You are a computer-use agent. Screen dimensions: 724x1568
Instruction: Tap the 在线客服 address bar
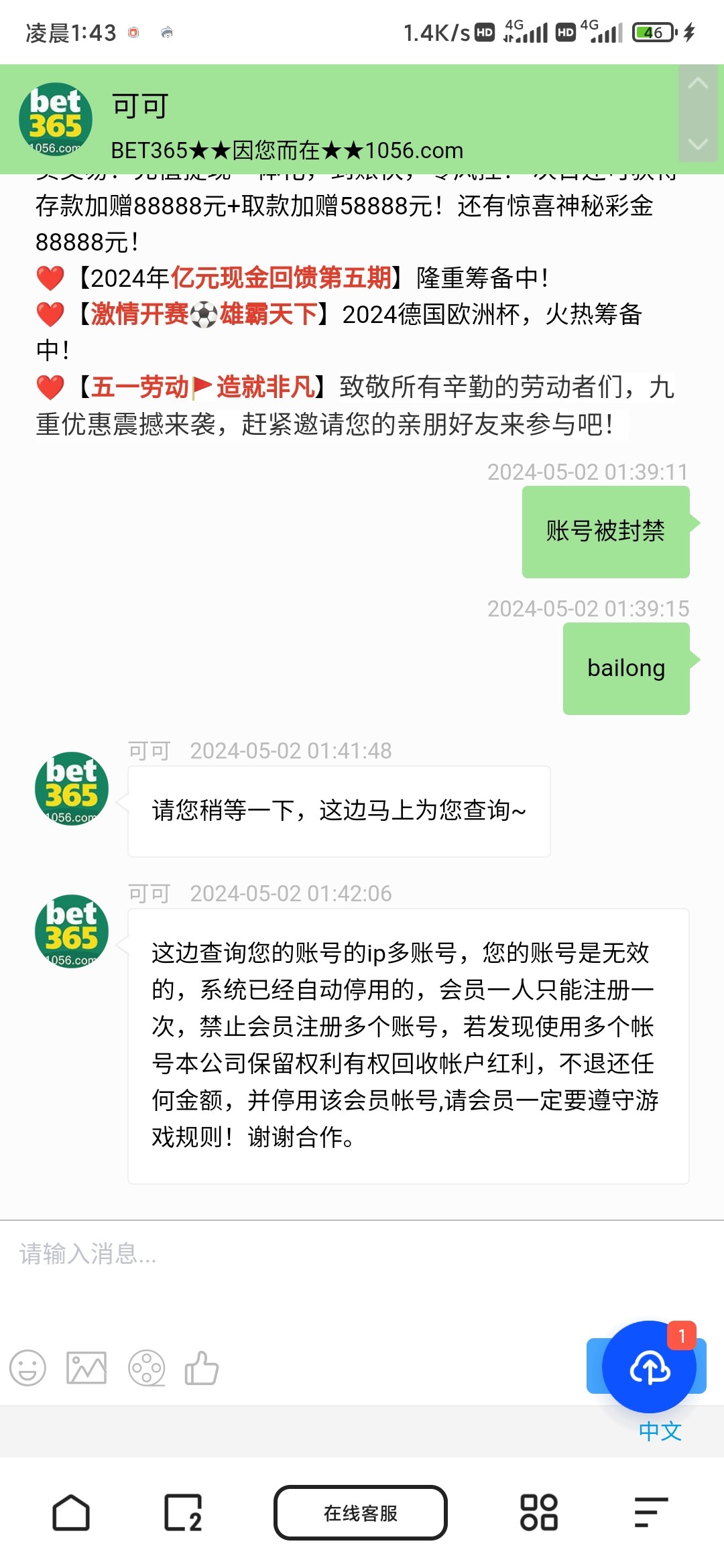[361, 1513]
